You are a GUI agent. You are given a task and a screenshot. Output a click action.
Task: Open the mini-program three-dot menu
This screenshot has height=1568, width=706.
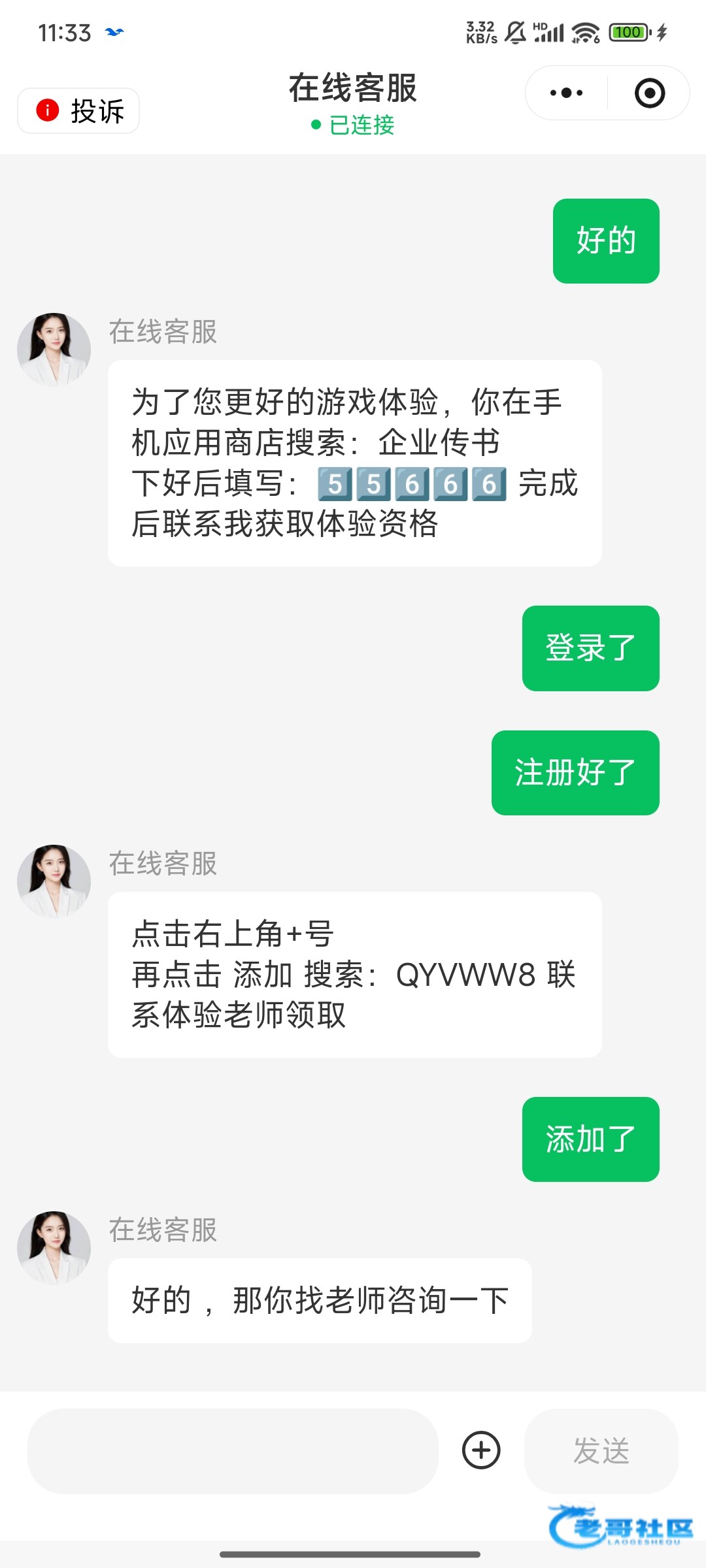tap(566, 93)
